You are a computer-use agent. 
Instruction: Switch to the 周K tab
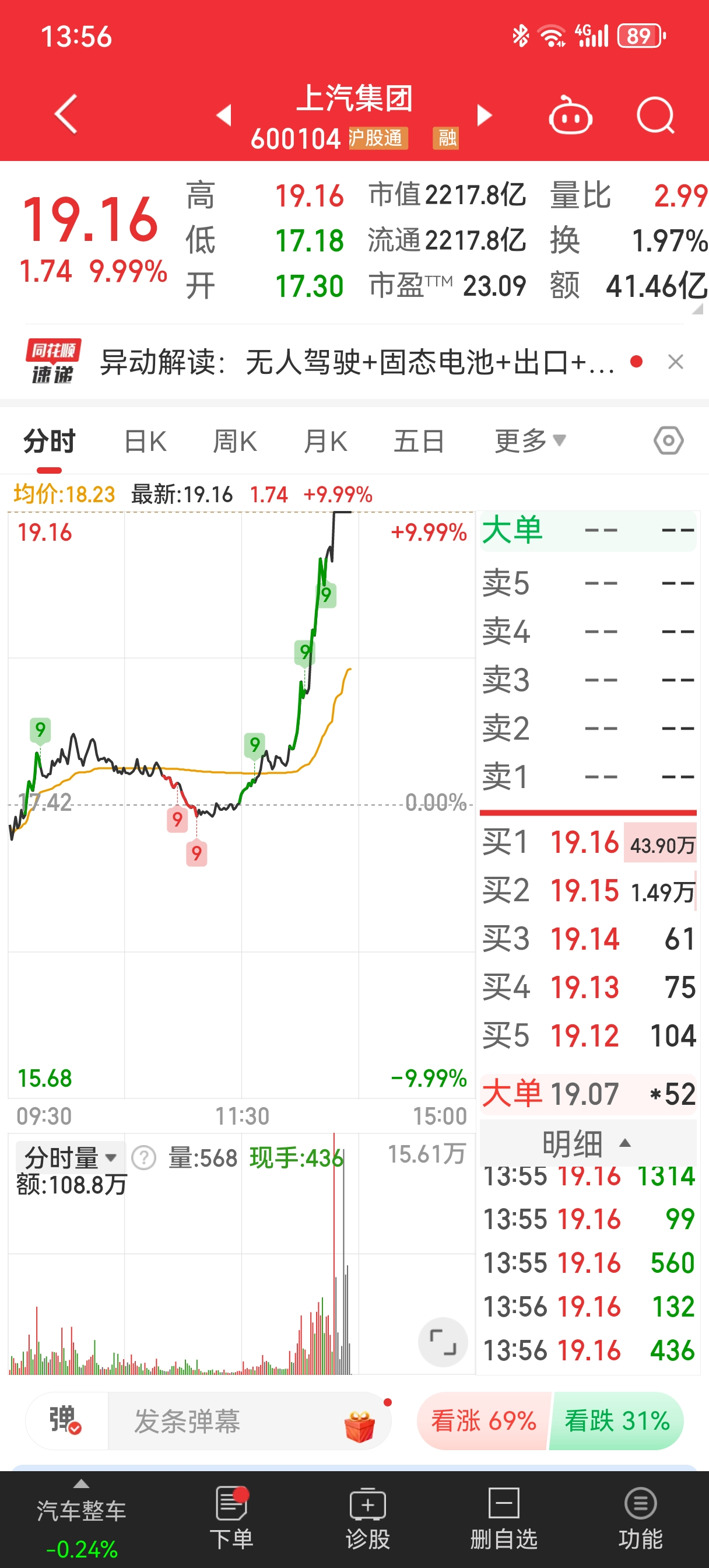click(235, 442)
